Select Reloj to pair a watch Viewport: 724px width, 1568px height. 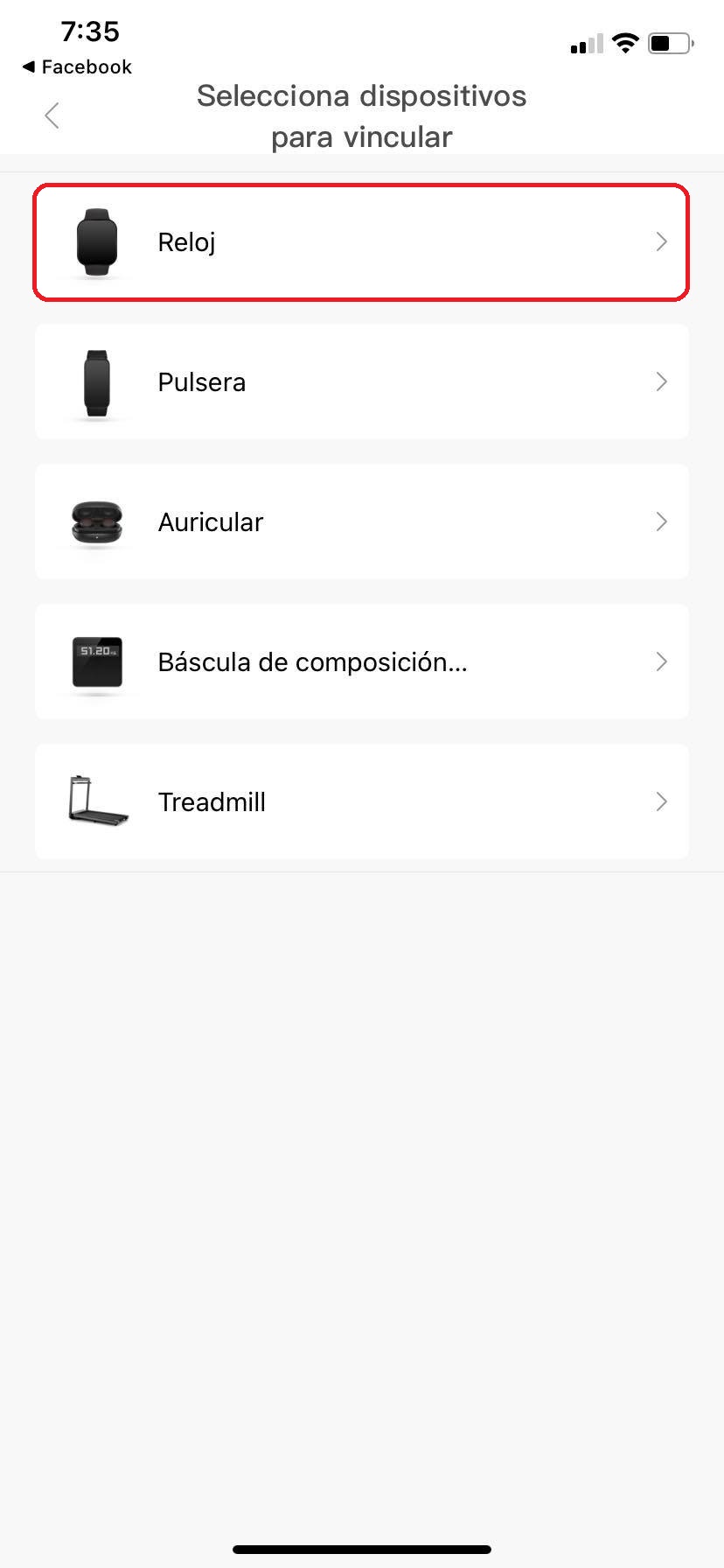(361, 242)
